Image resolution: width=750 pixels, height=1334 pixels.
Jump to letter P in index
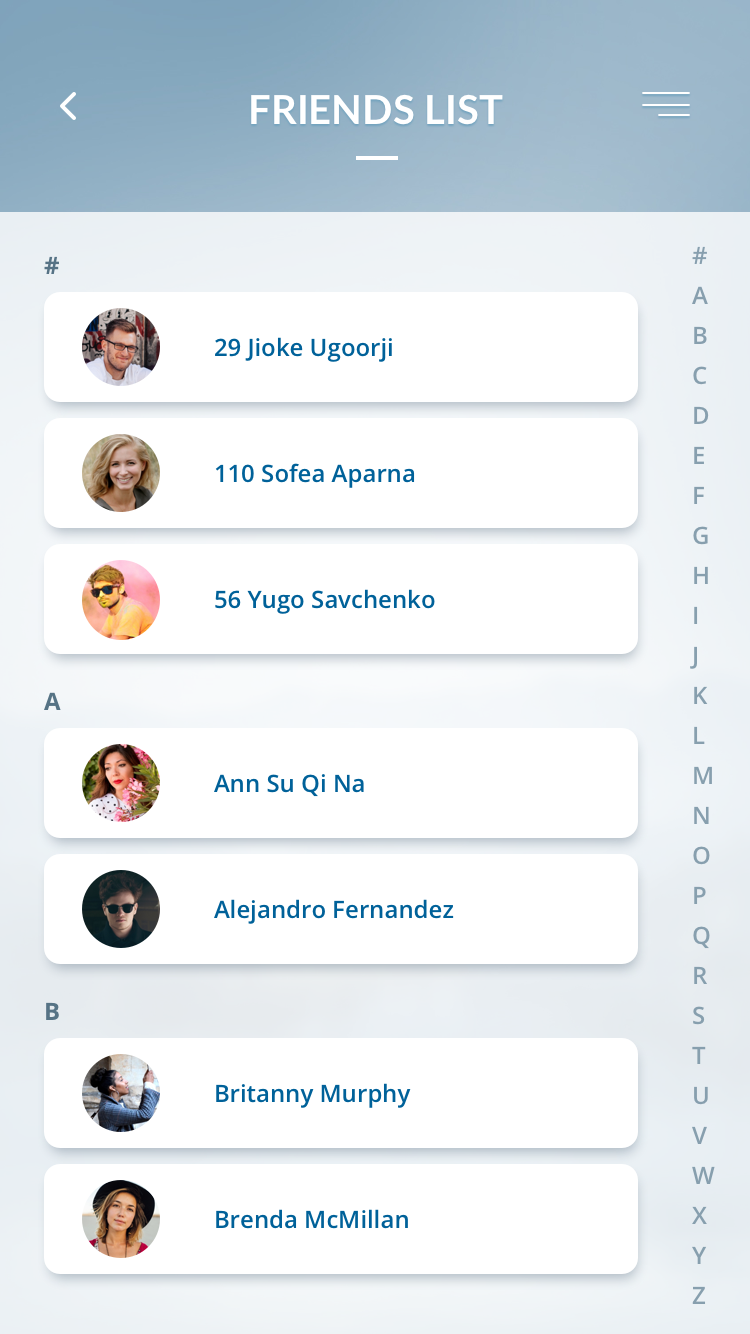(699, 895)
